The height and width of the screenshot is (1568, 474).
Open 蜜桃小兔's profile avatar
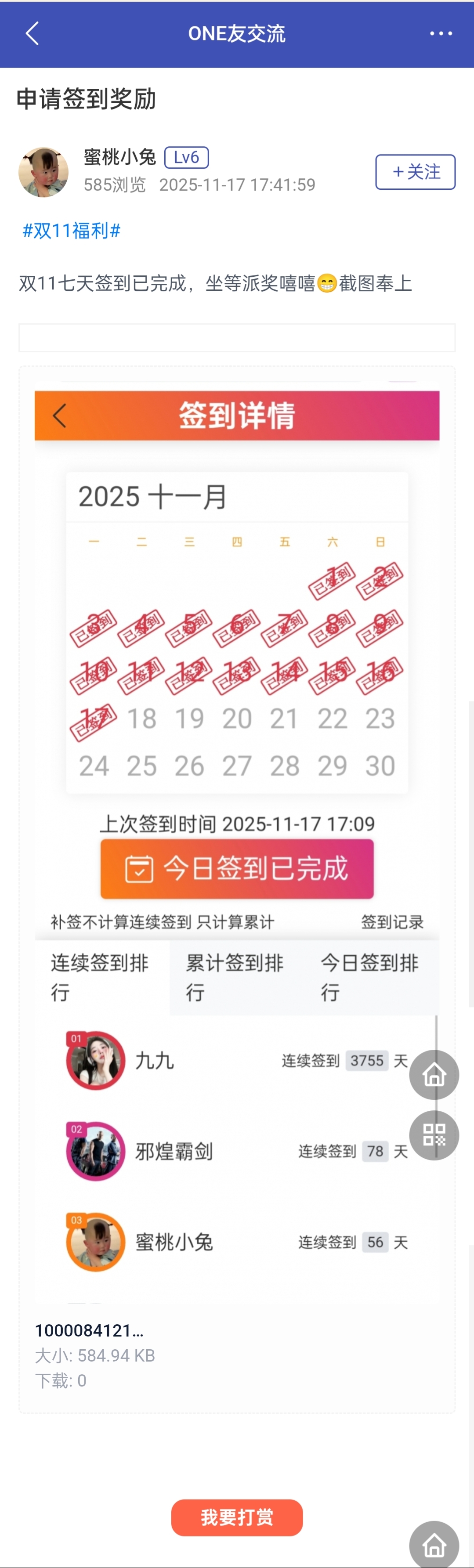coord(43,172)
